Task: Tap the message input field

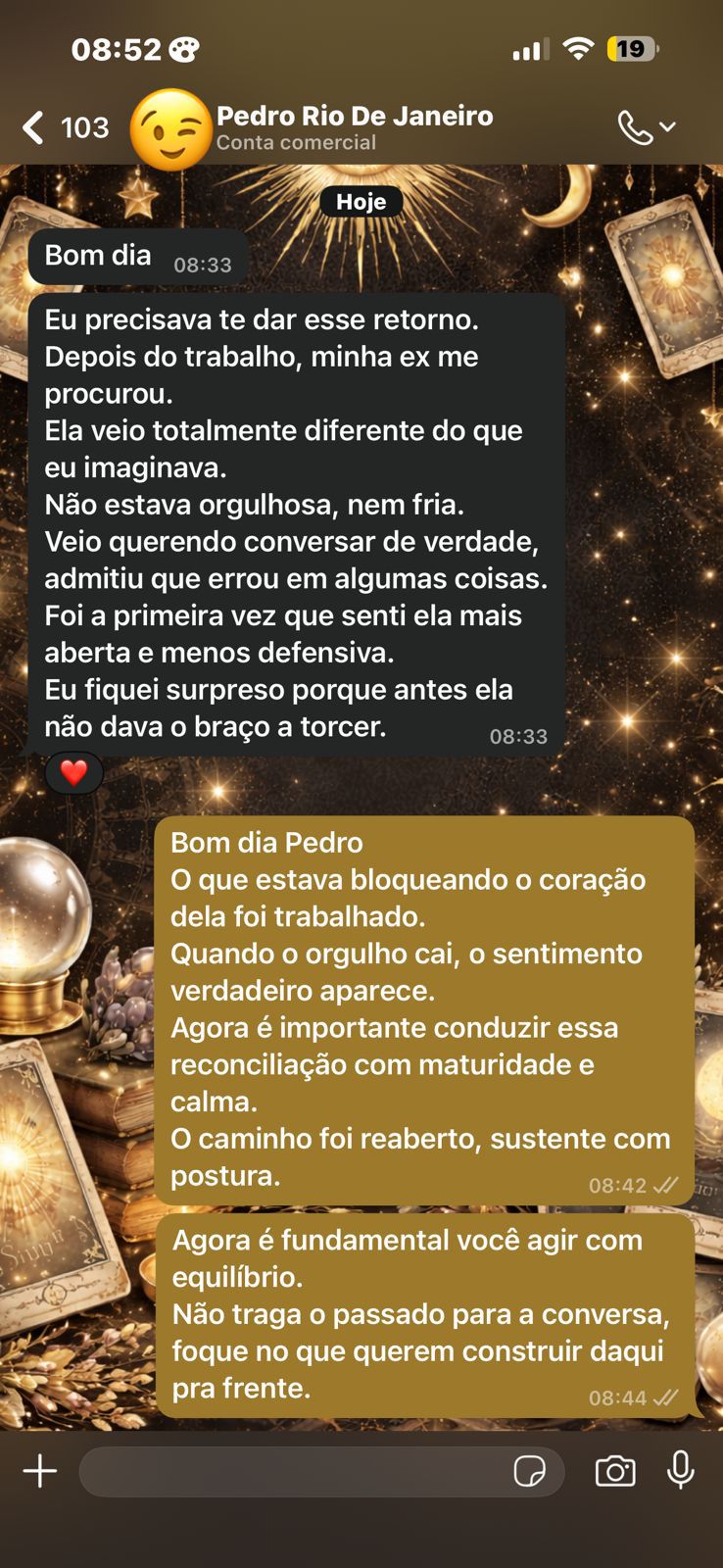Action: [294, 1471]
